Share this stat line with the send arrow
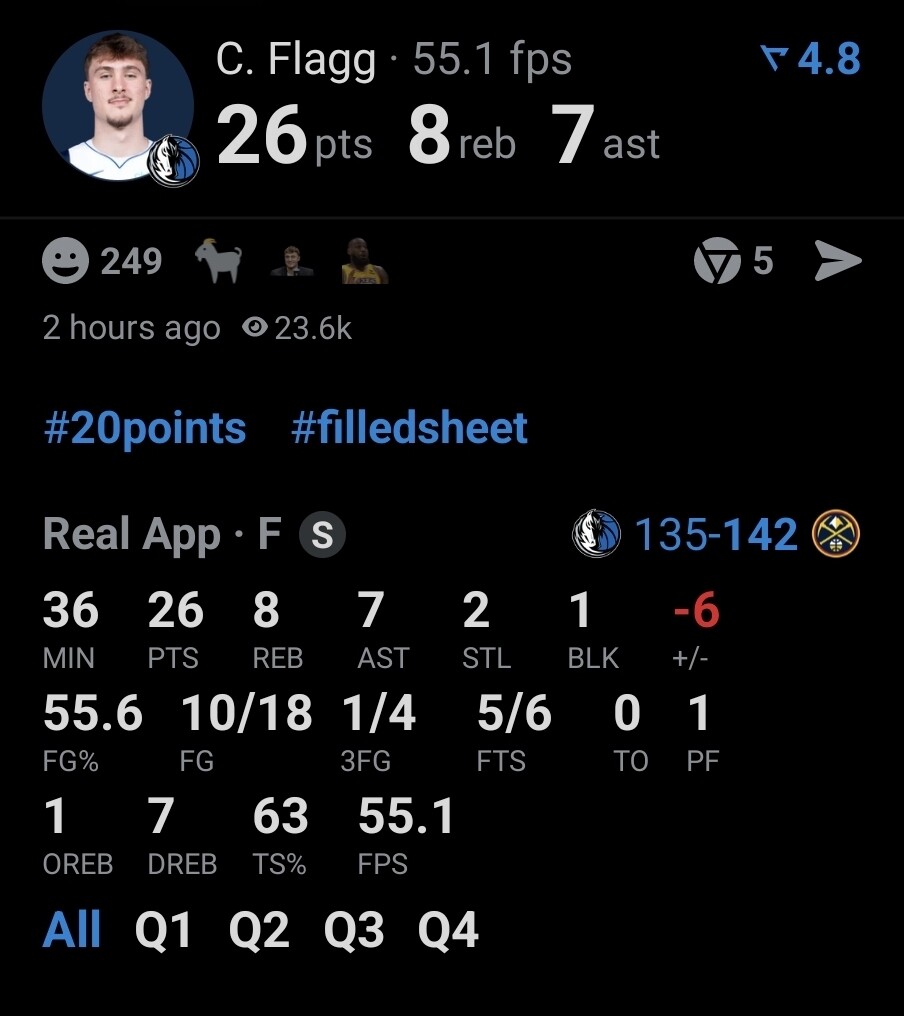 [x=837, y=262]
